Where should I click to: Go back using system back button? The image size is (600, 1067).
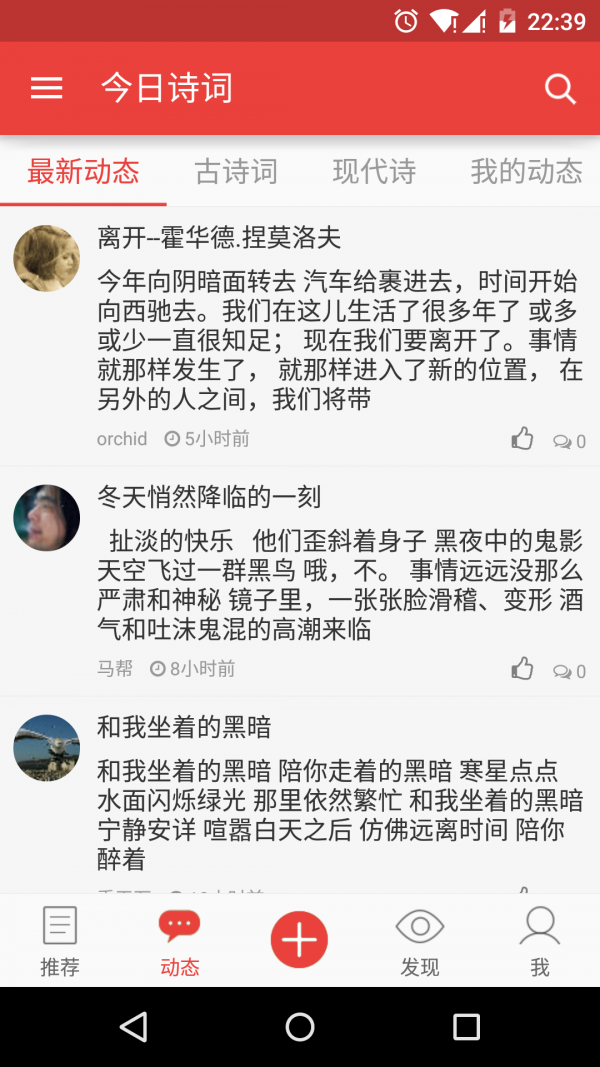pyautogui.click(x=133, y=1026)
